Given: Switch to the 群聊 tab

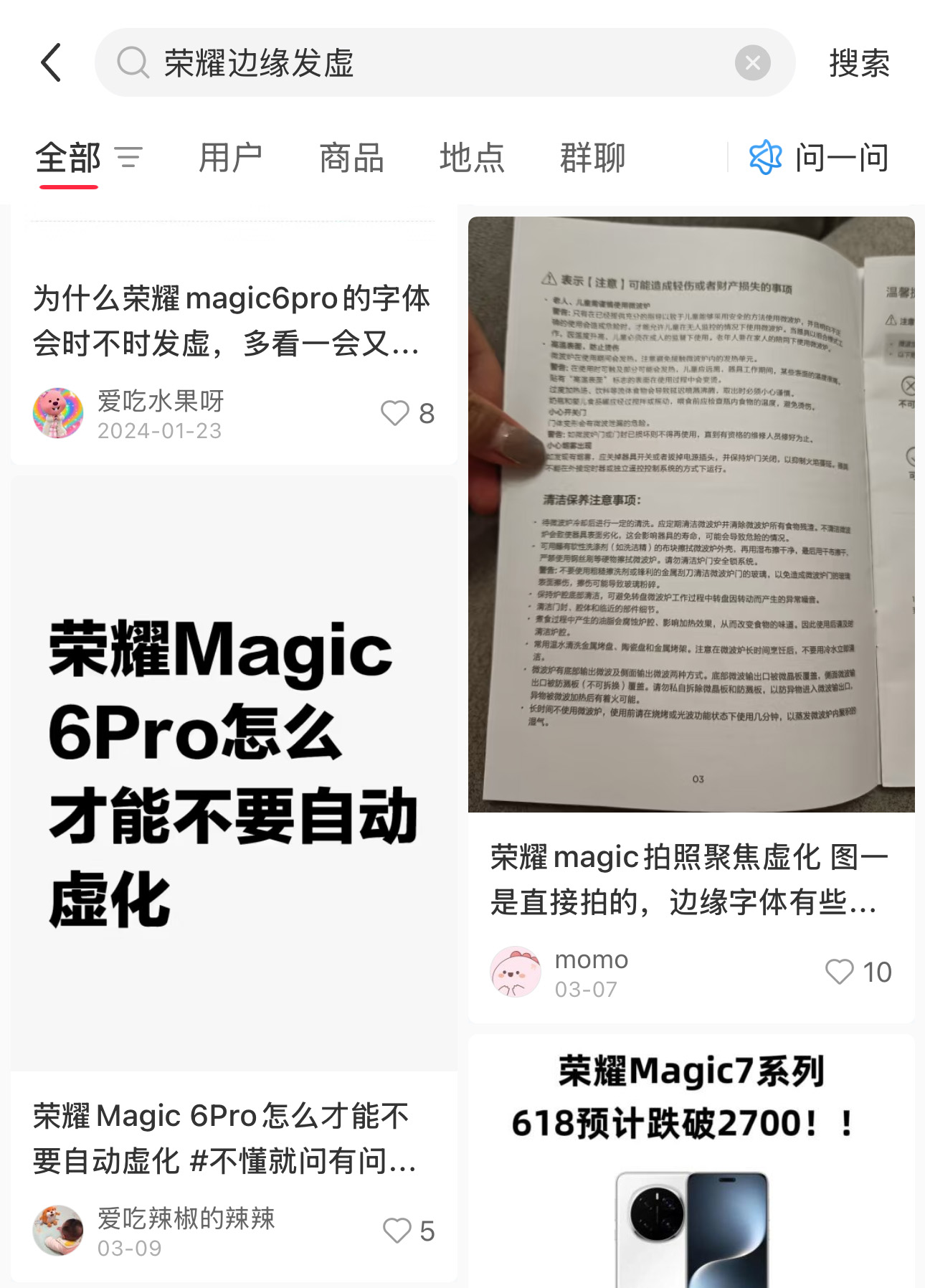Looking at the screenshot, I should tap(592, 158).
